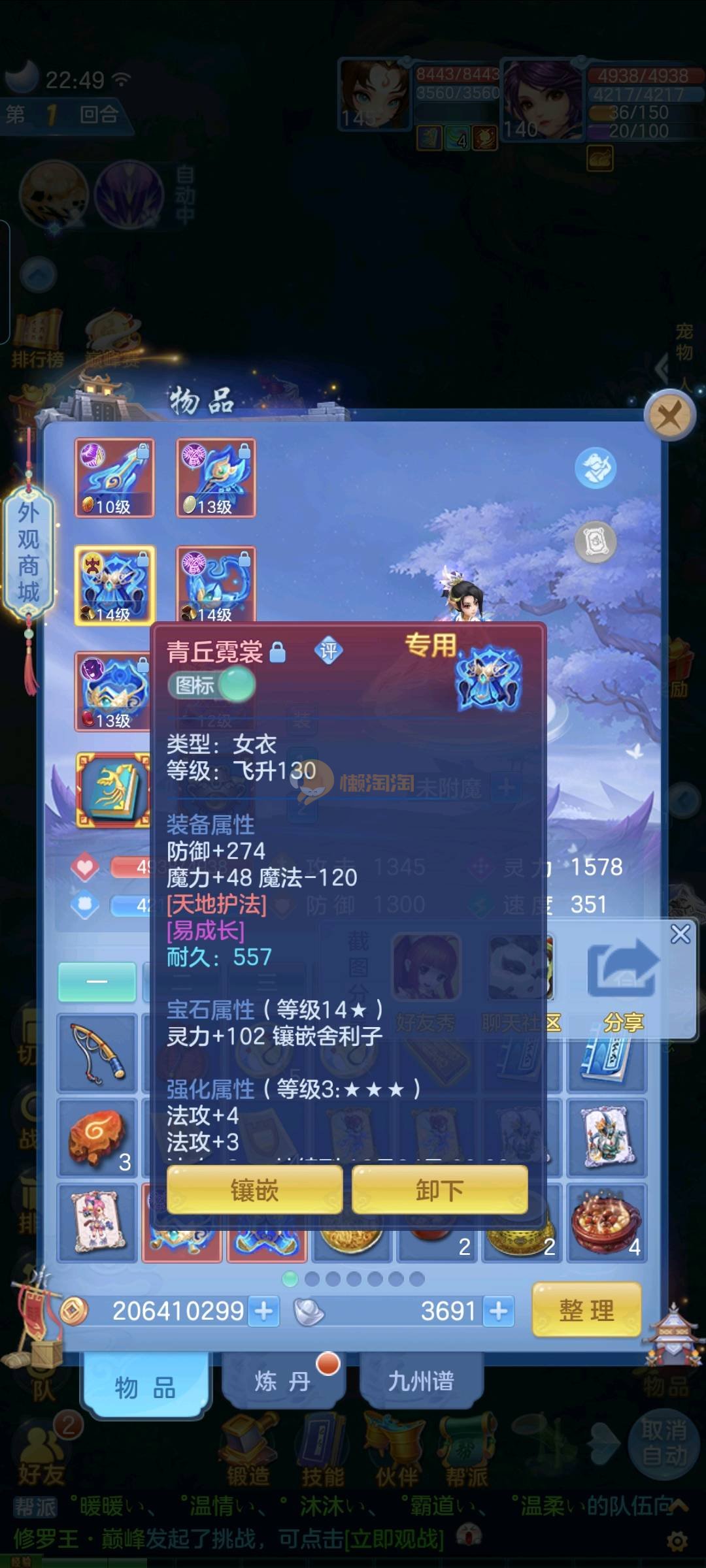
Task: Switch to the 炼丹 tab
Action: pyautogui.click(x=282, y=1381)
